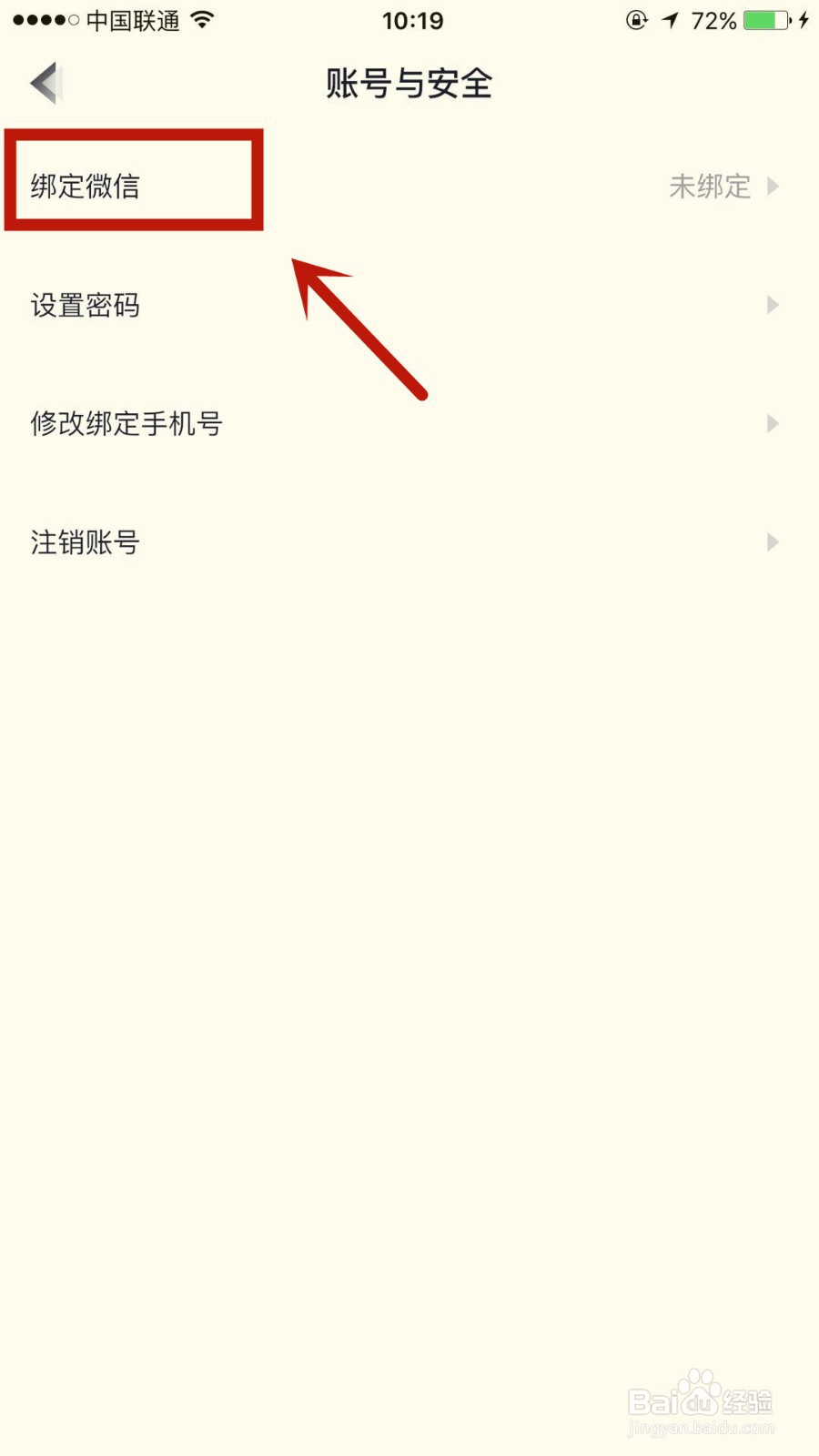Expand the chevron next to 未绑定
Viewport: 819px width, 1456px height.
click(774, 187)
